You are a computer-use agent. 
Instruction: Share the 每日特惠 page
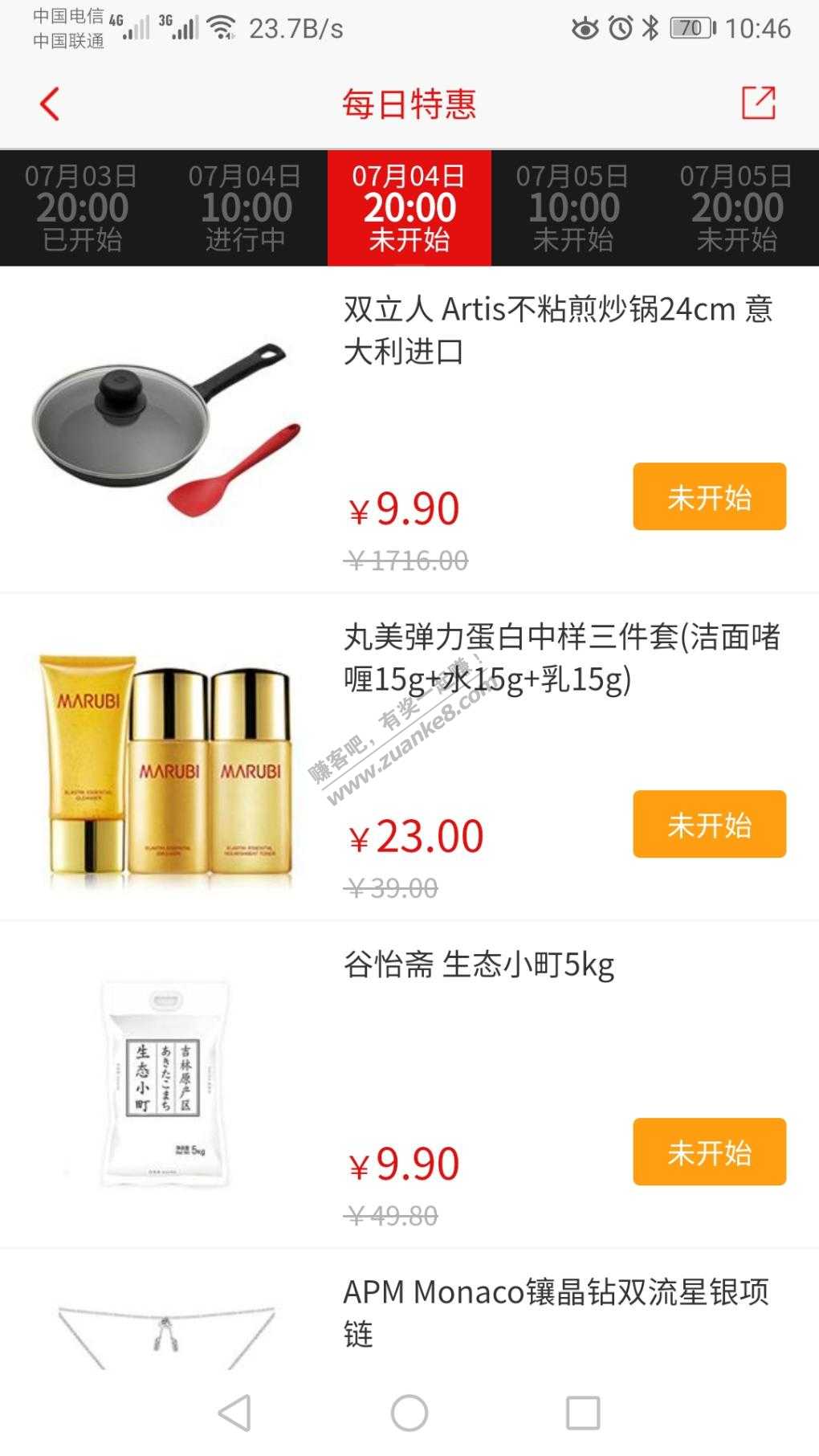click(758, 104)
